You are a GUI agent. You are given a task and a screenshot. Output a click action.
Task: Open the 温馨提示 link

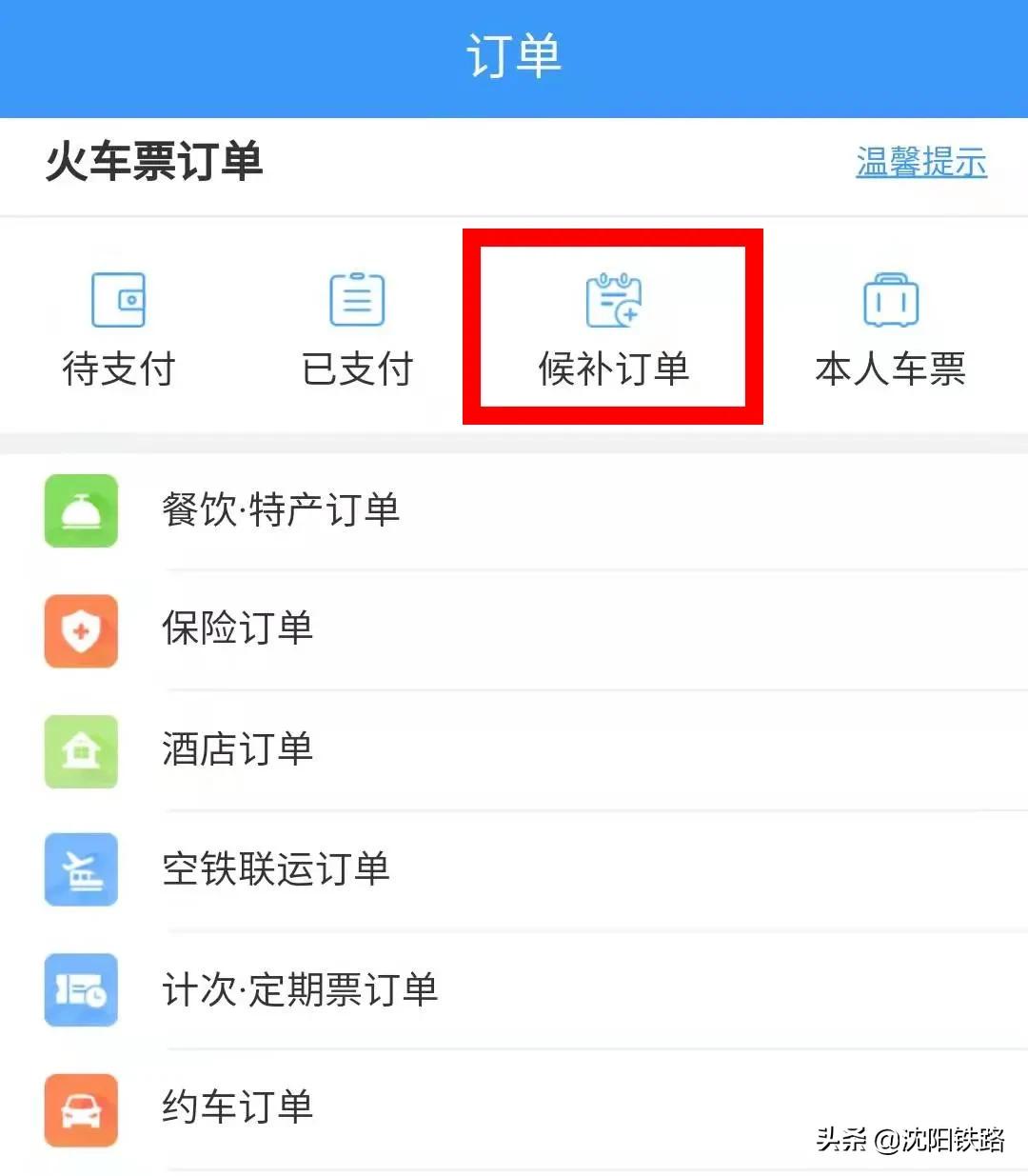point(920,162)
